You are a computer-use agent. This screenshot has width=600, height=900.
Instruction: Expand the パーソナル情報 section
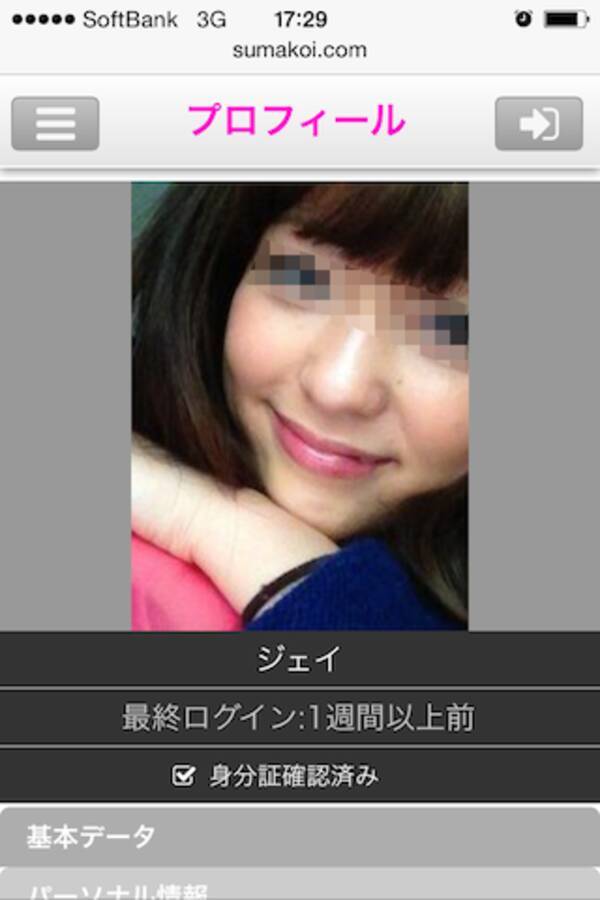click(300, 888)
